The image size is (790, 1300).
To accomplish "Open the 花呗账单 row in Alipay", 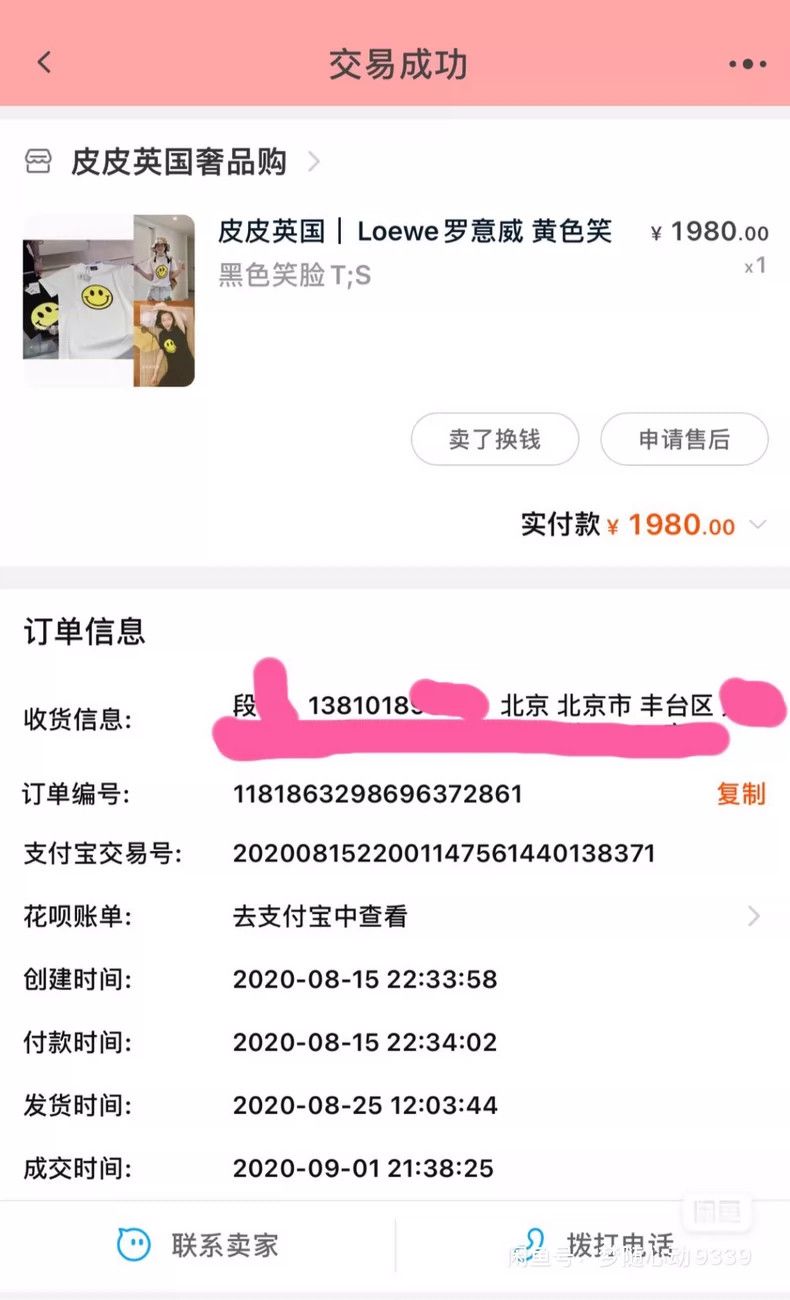I will [395, 916].
